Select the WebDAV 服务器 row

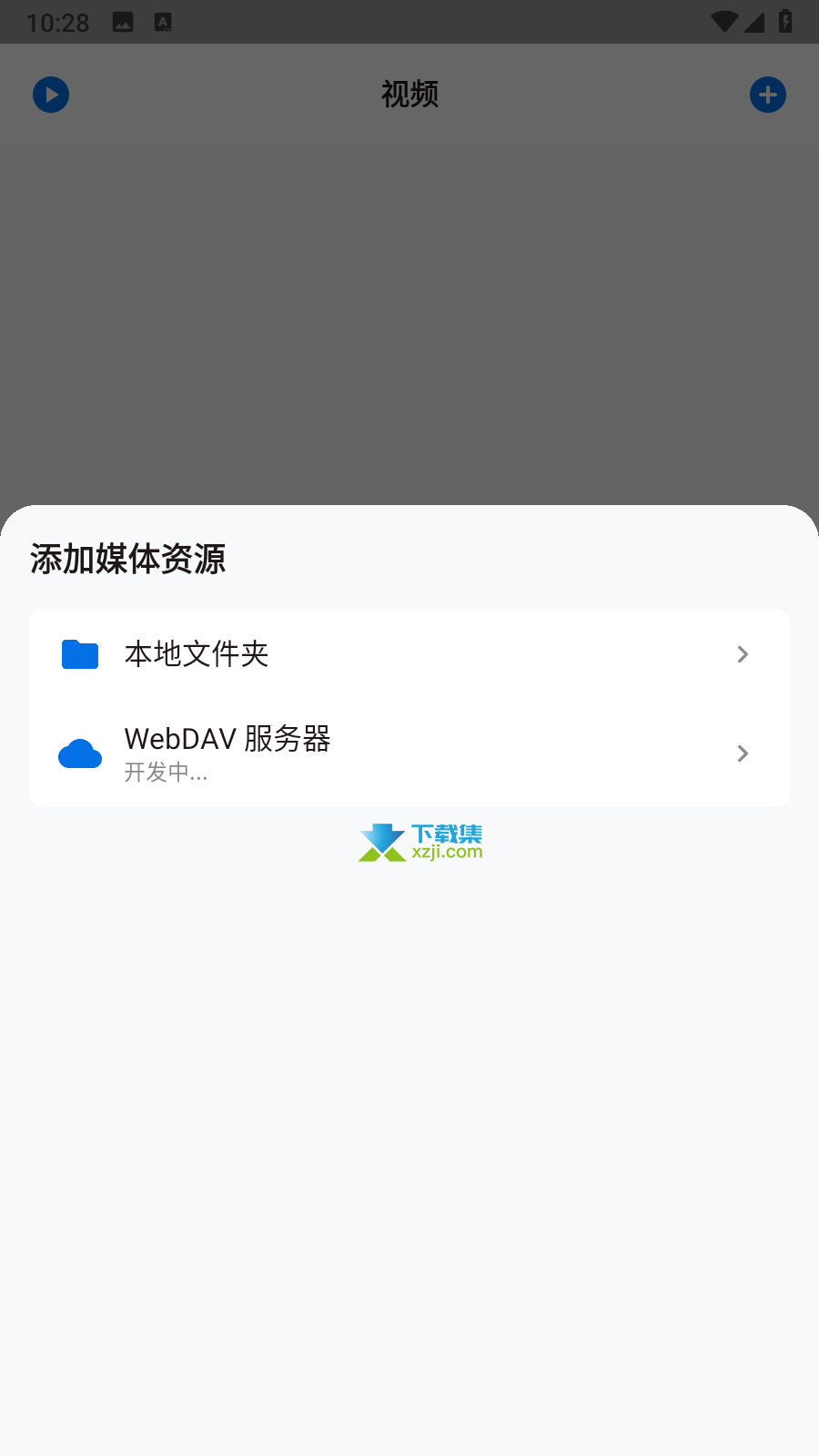pos(409,753)
